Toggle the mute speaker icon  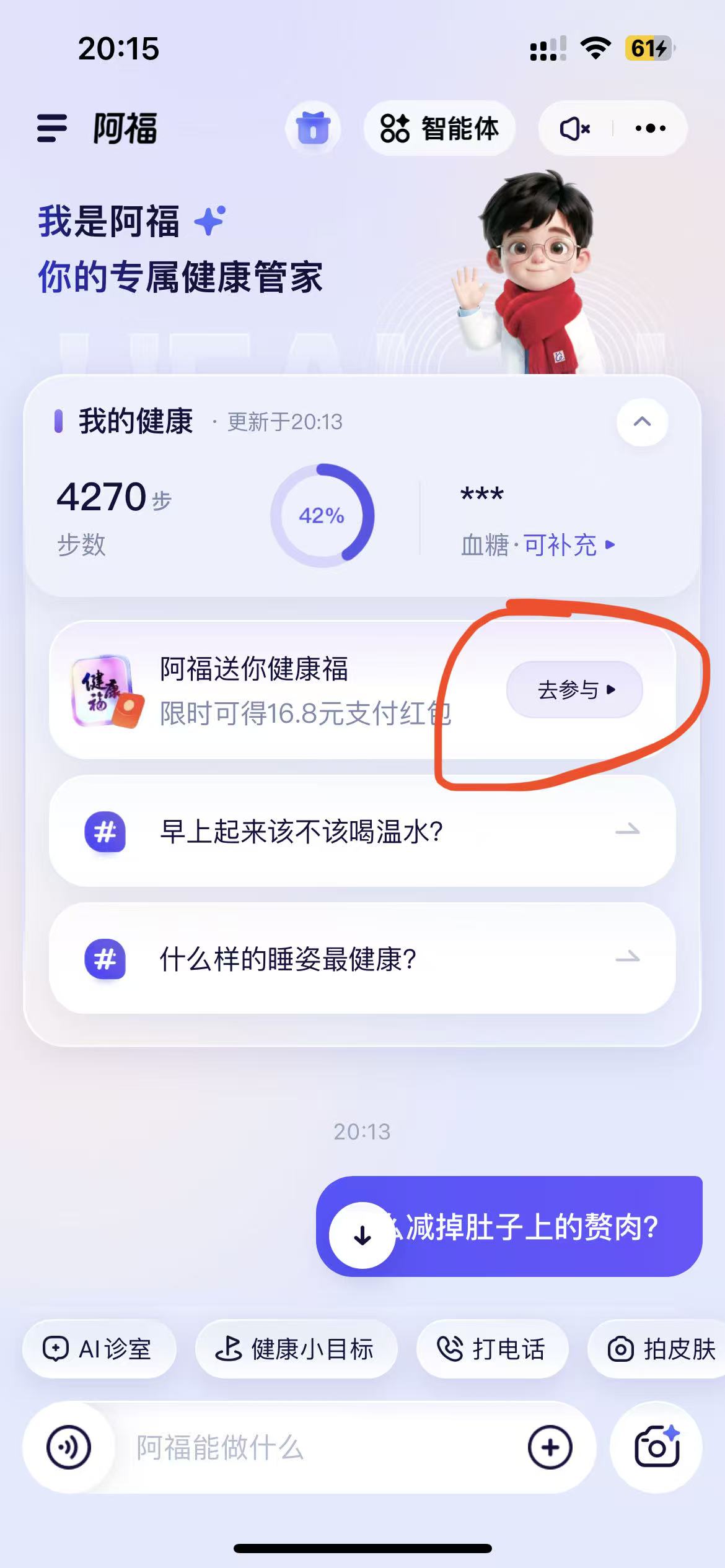[x=575, y=129]
